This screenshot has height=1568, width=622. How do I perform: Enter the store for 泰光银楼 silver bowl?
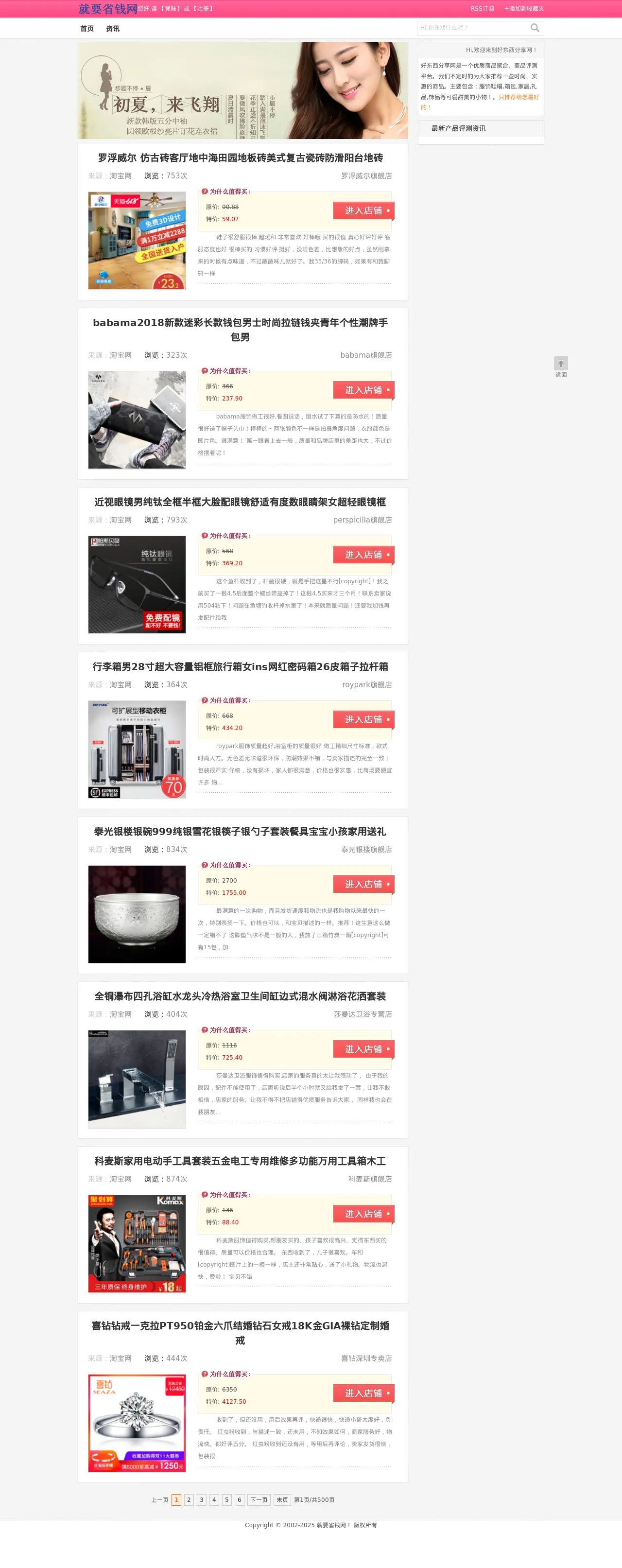(363, 885)
